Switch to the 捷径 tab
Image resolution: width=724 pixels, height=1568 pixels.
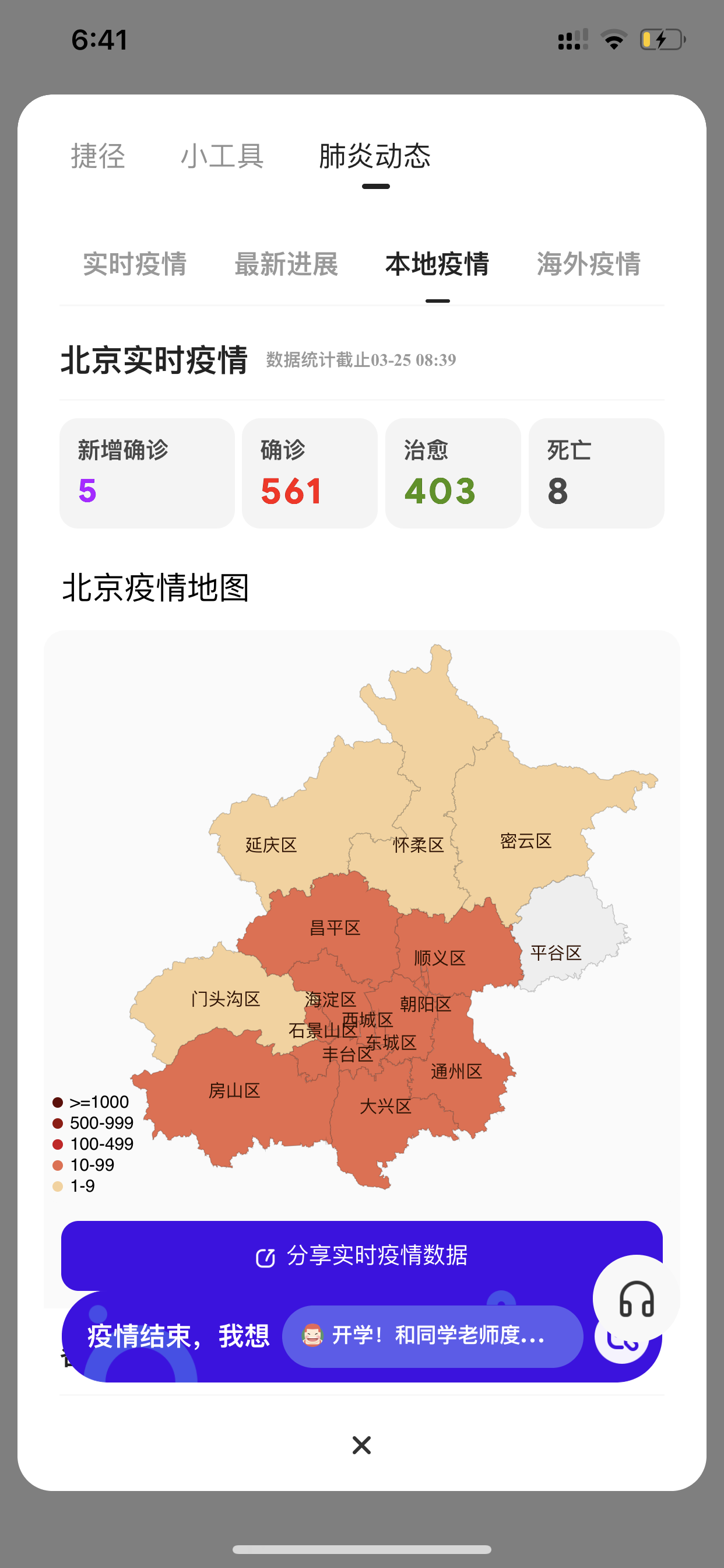pos(98,156)
